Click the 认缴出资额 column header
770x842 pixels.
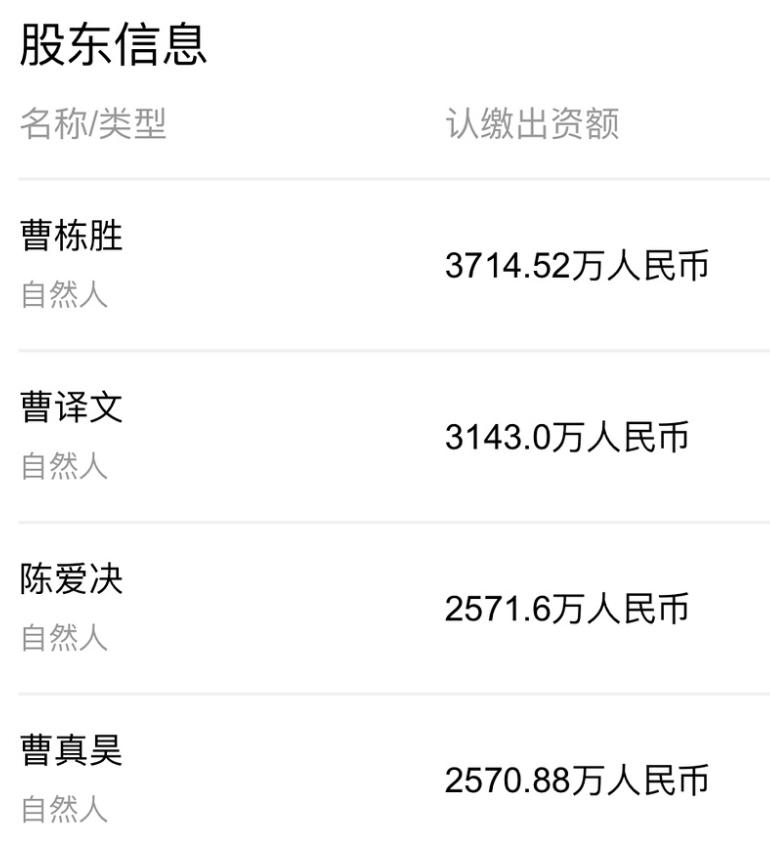point(536,122)
